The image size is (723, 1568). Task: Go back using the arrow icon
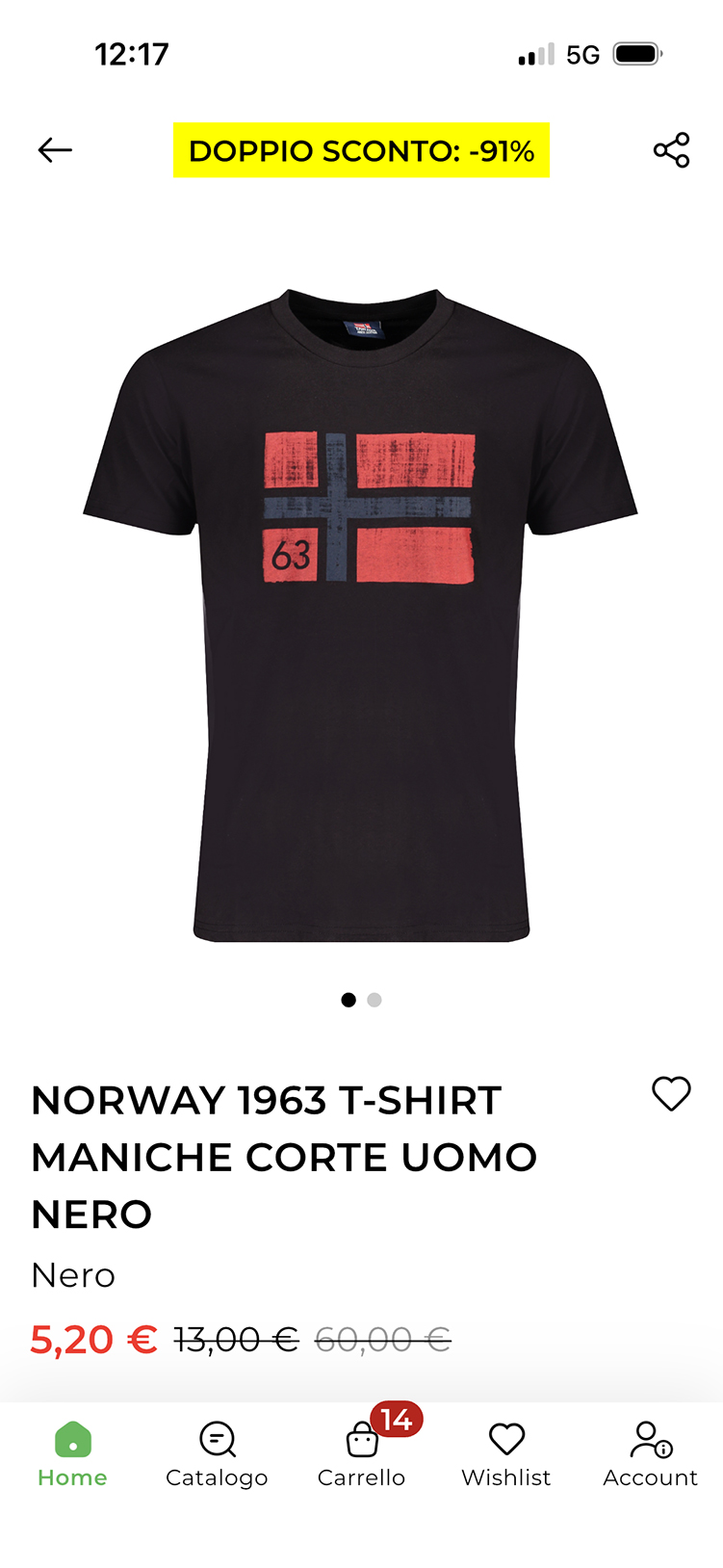[x=55, y=150]
